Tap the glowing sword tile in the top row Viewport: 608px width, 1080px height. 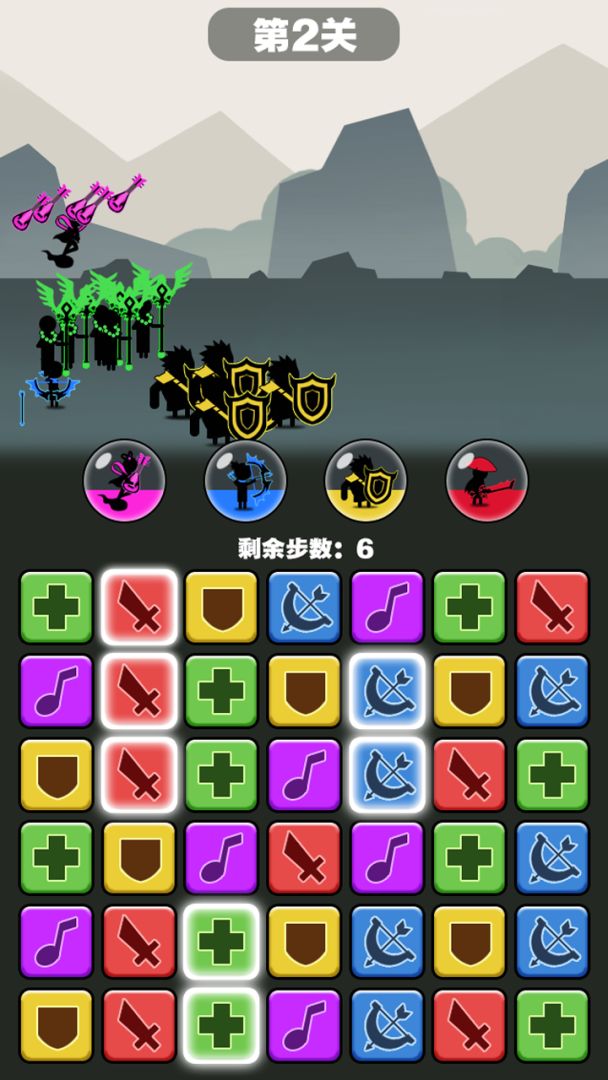click(139, 607)
